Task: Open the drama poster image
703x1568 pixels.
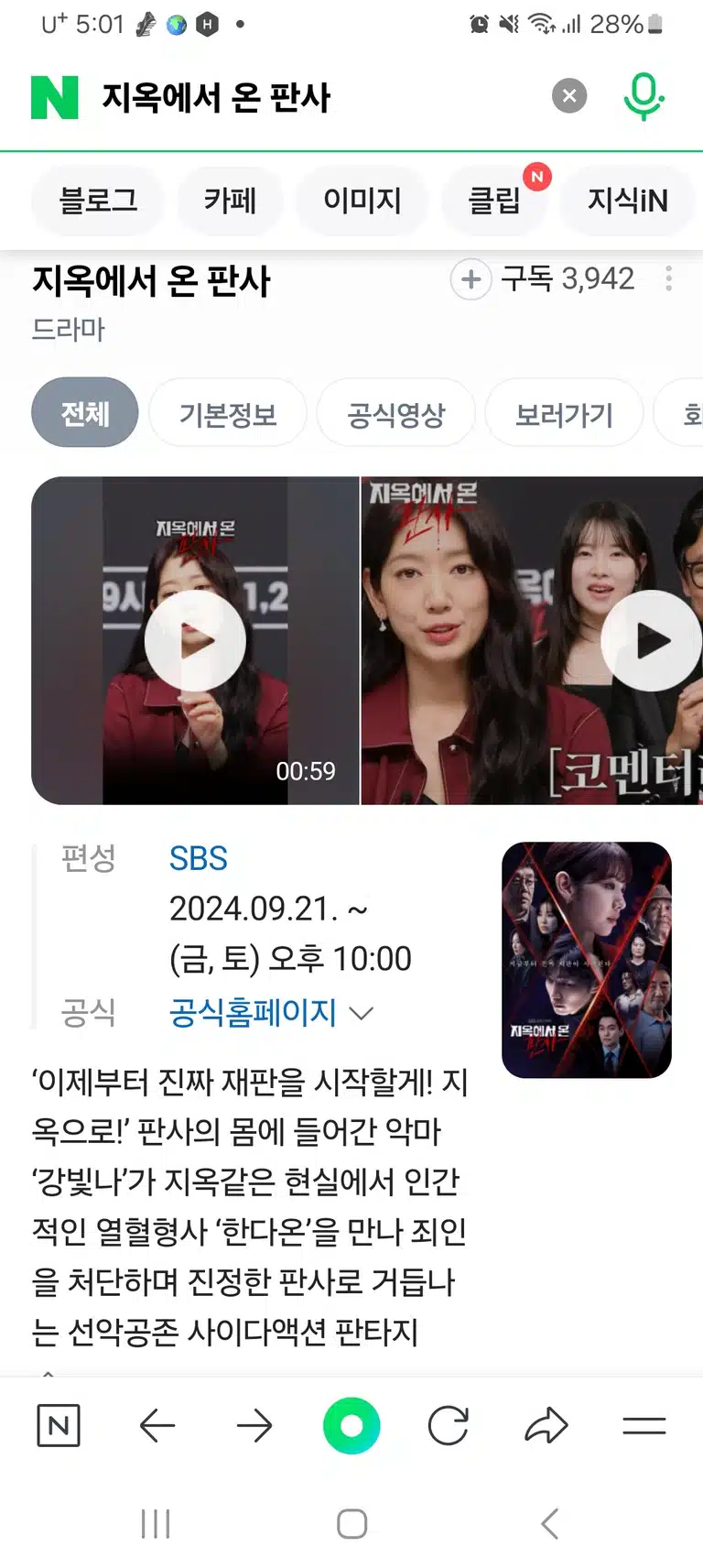Action: point(587,959)
